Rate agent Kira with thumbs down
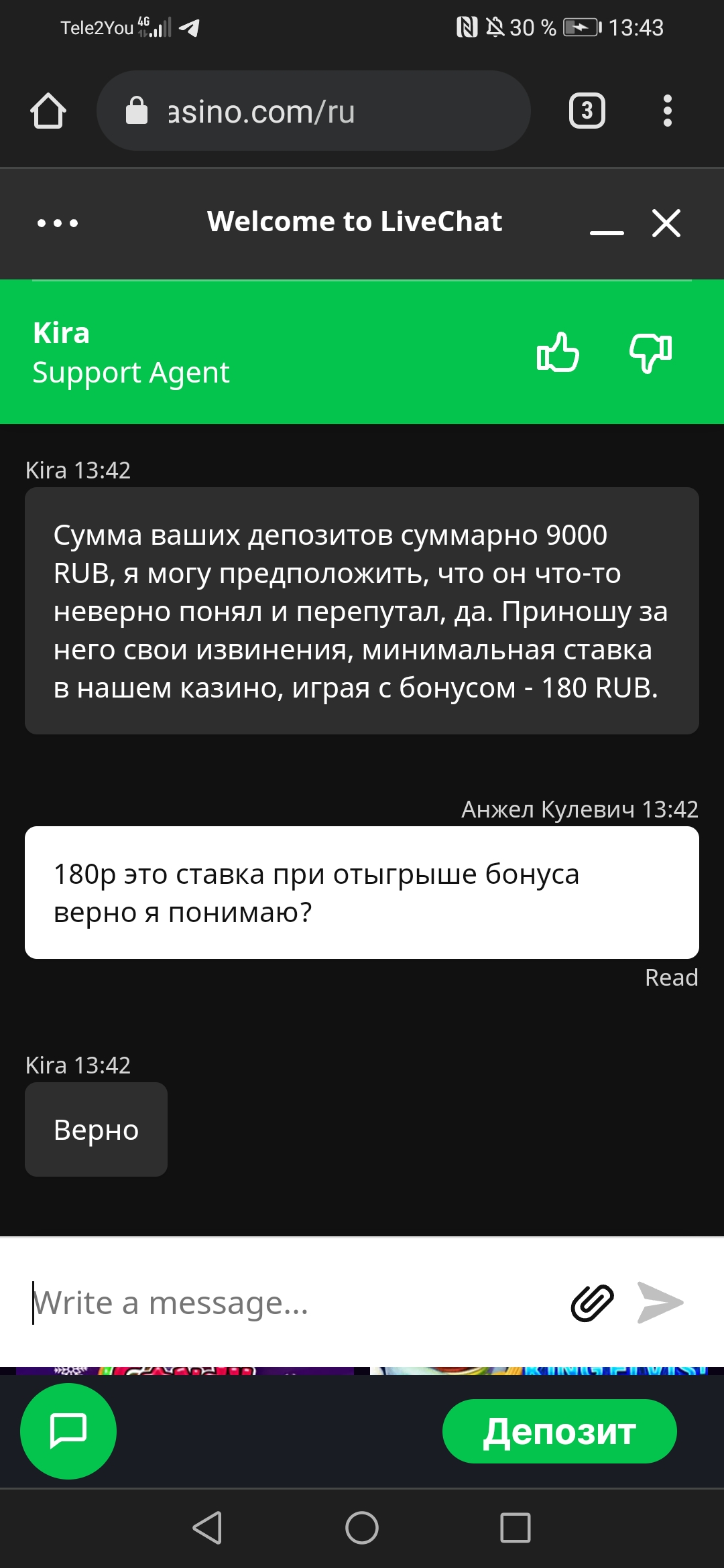724x1568 pixels. coord(650,352)
